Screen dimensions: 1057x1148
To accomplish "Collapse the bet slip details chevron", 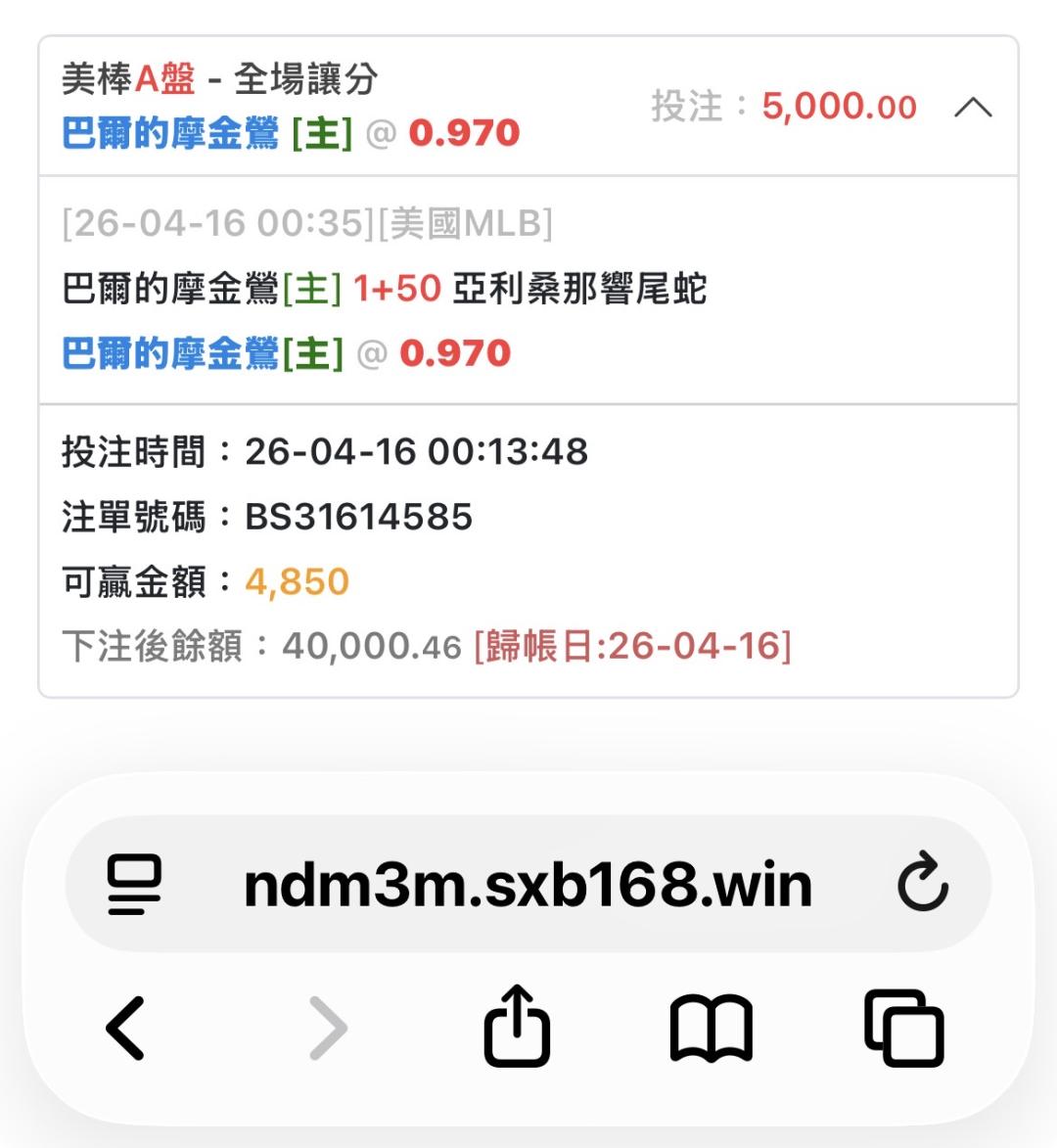I will click(x=973, y=108).
